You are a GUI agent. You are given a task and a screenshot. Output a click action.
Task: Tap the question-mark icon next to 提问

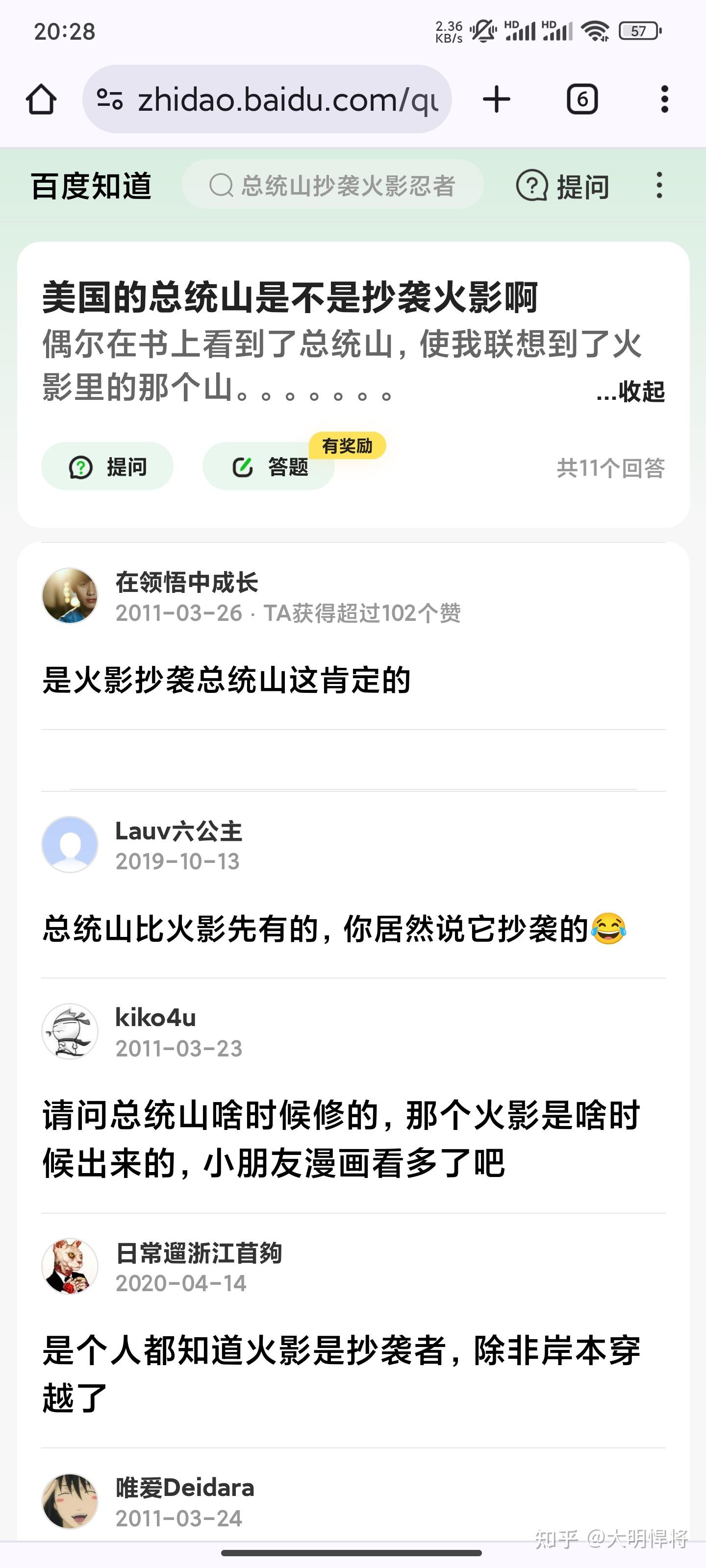click(x=532, y=186)
